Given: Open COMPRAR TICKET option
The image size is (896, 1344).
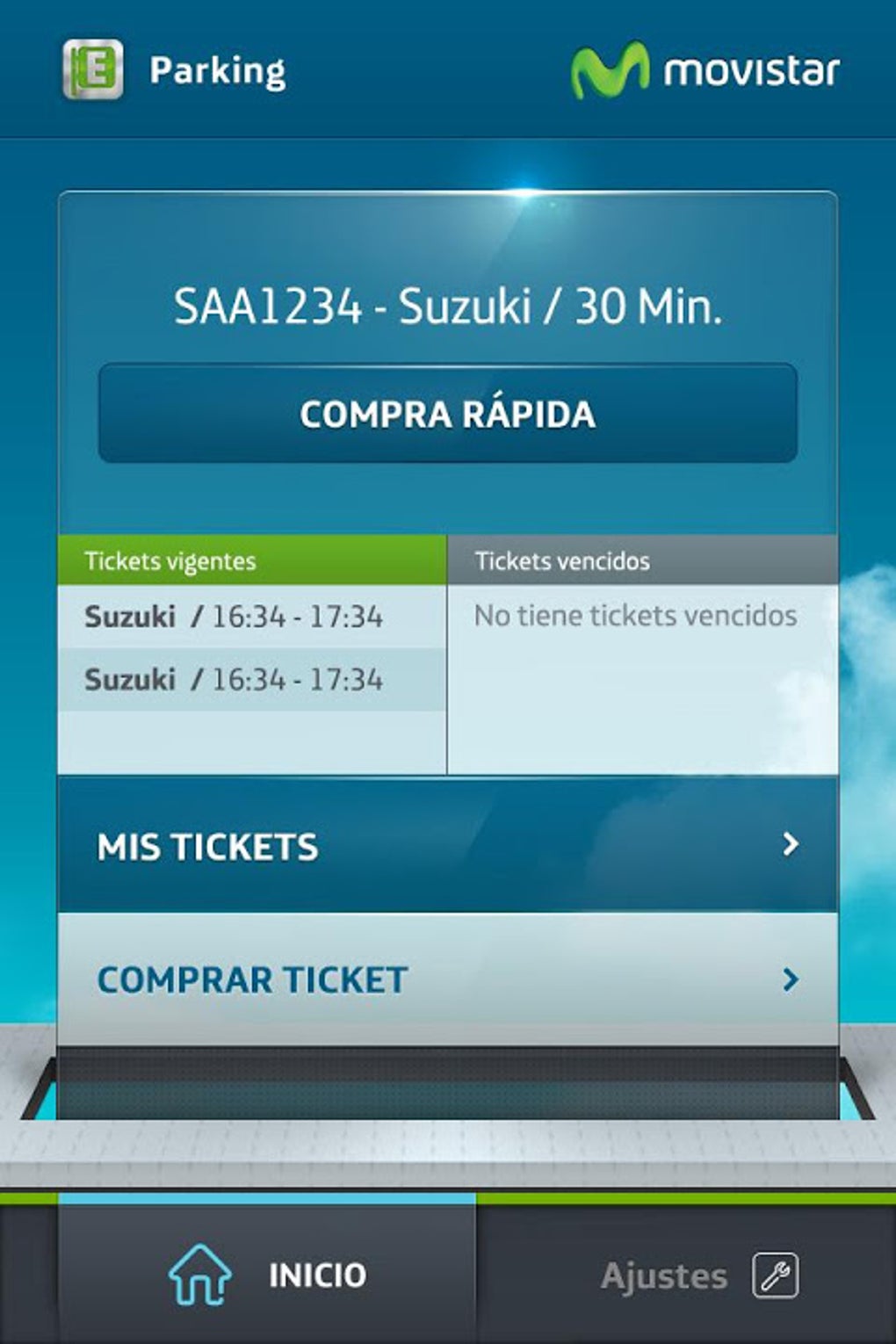Looking at the screenshot, I should (447, 979).
